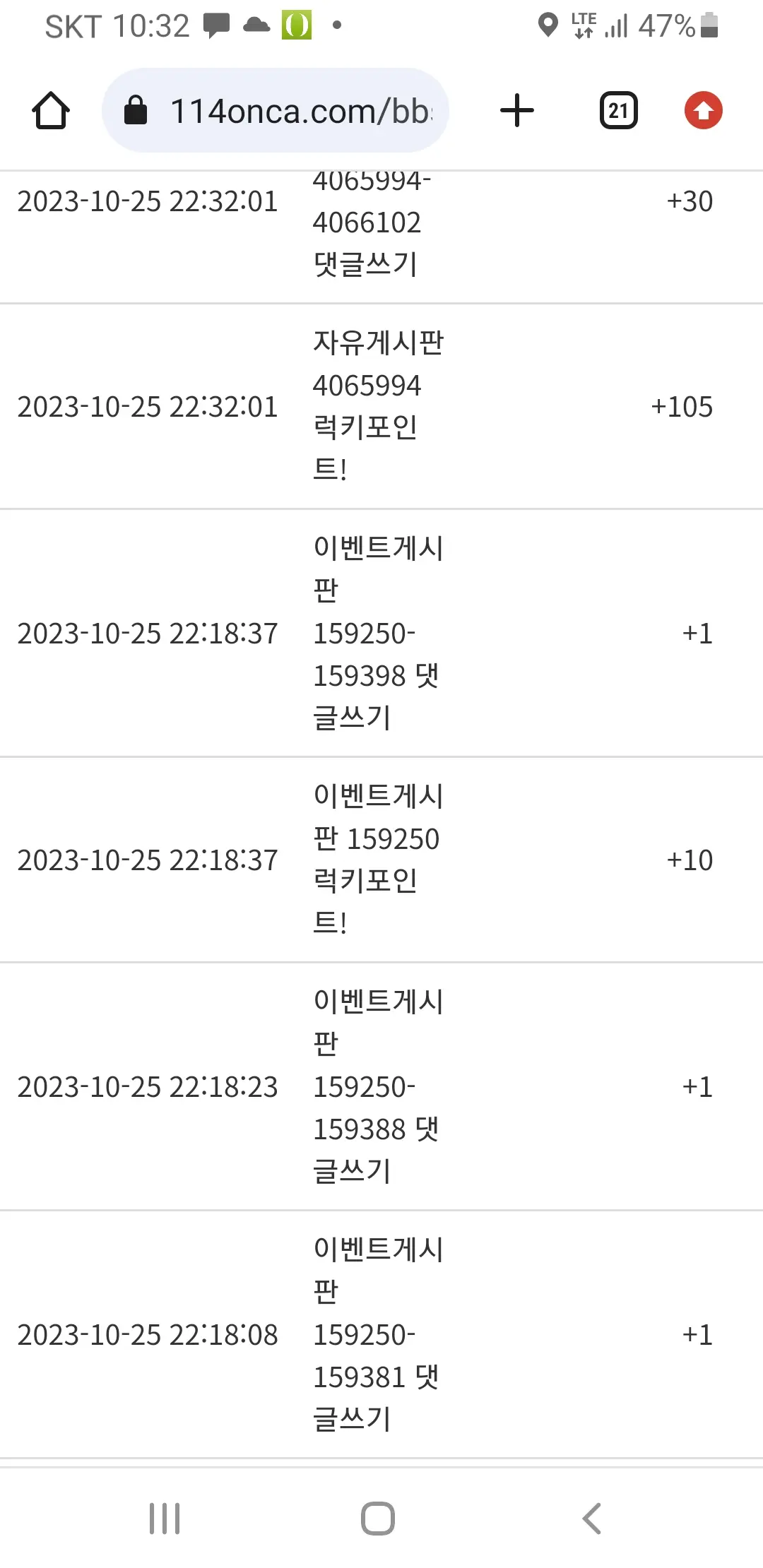Open recent apps from the navigation bar

165,1518
